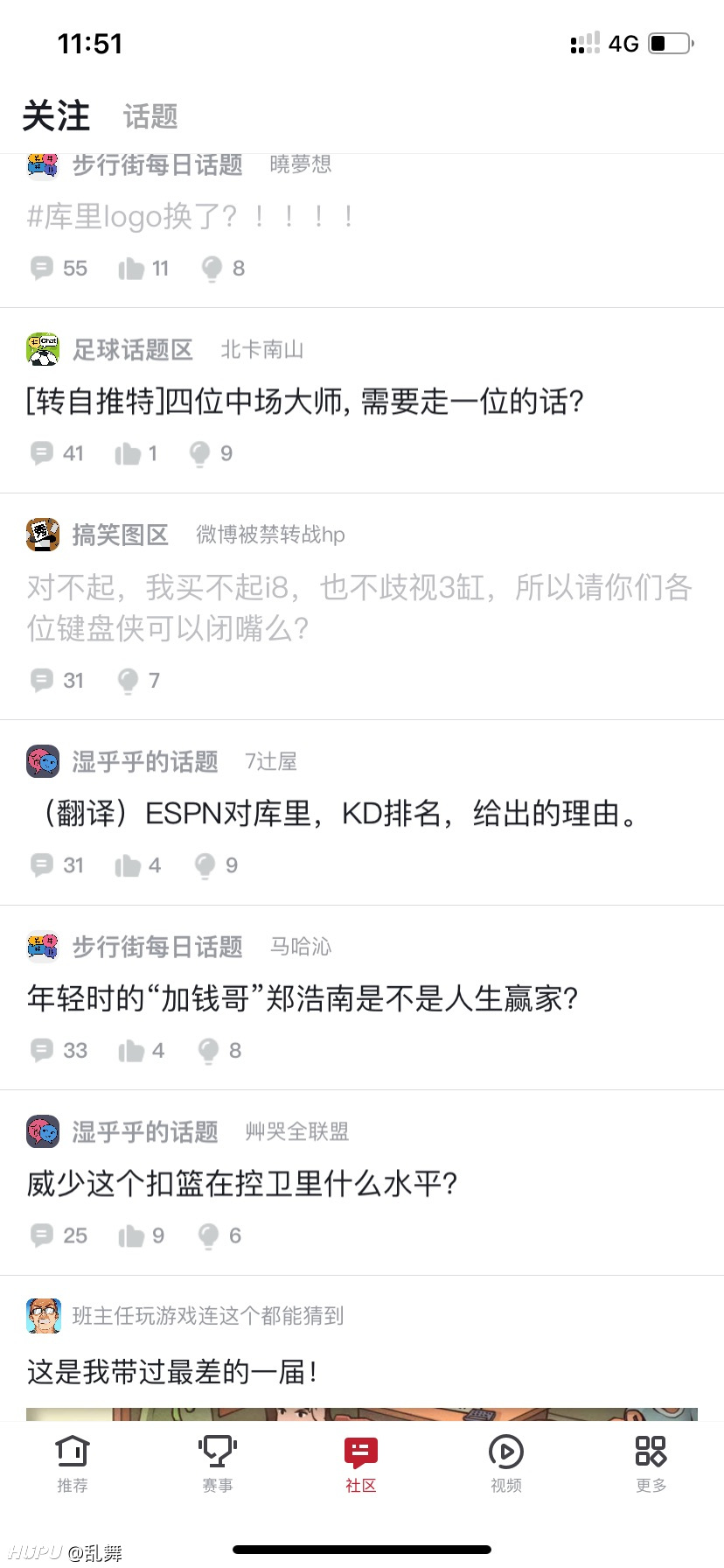Screen dimensions: 724x1568
Task: View the profile of user 马哈沁
Action: (x=301, y=947)
